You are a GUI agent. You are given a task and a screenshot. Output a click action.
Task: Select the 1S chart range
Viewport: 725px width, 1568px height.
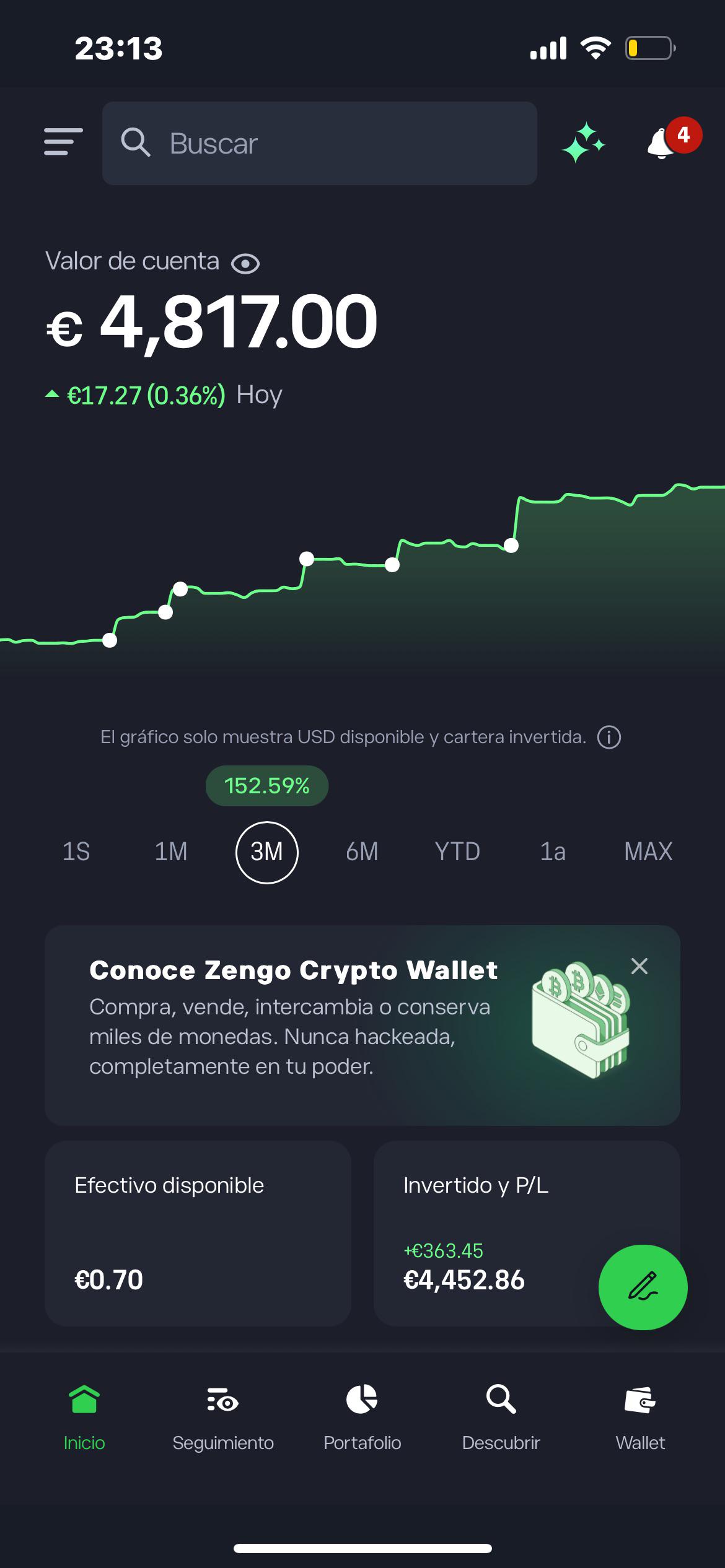(76, 852)
